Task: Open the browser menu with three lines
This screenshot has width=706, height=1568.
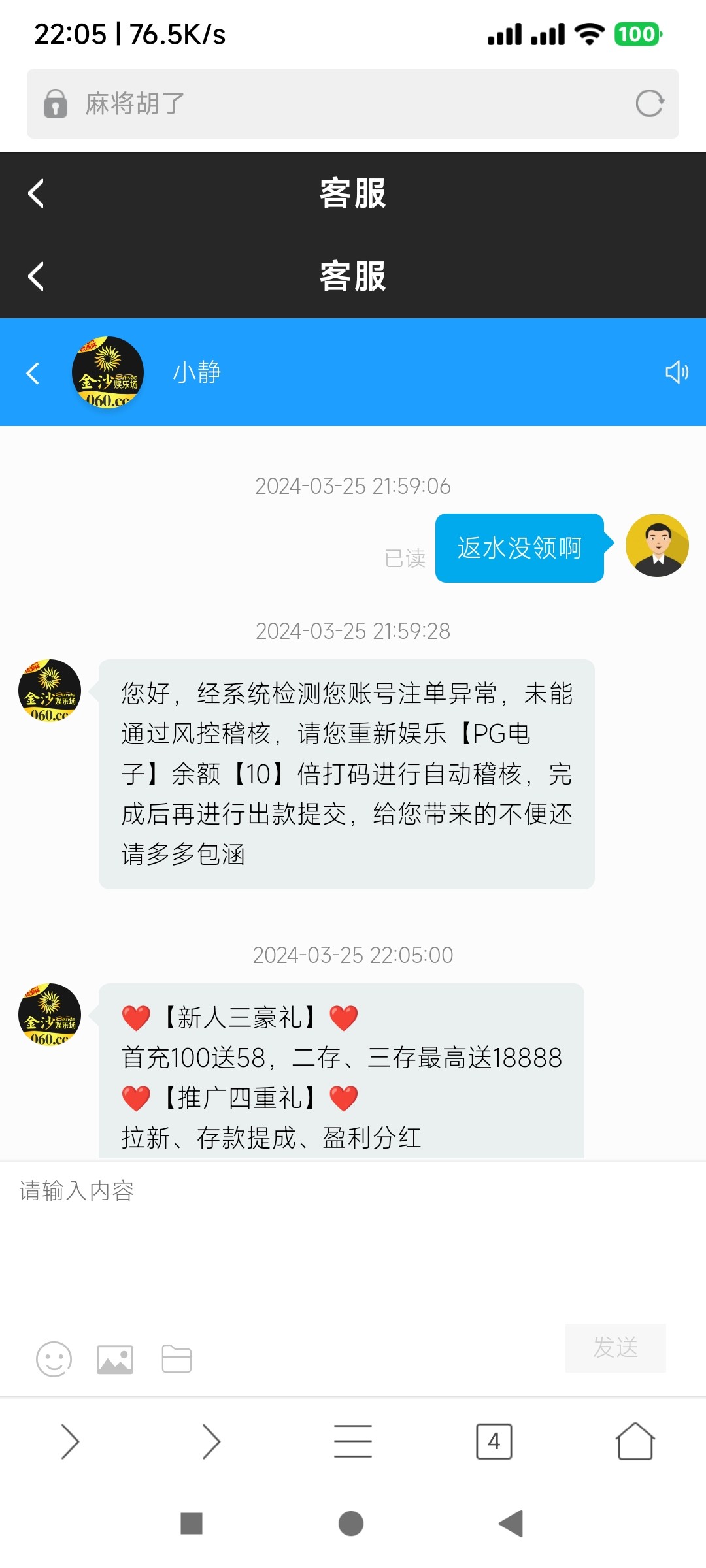Action: [353, 1441]
